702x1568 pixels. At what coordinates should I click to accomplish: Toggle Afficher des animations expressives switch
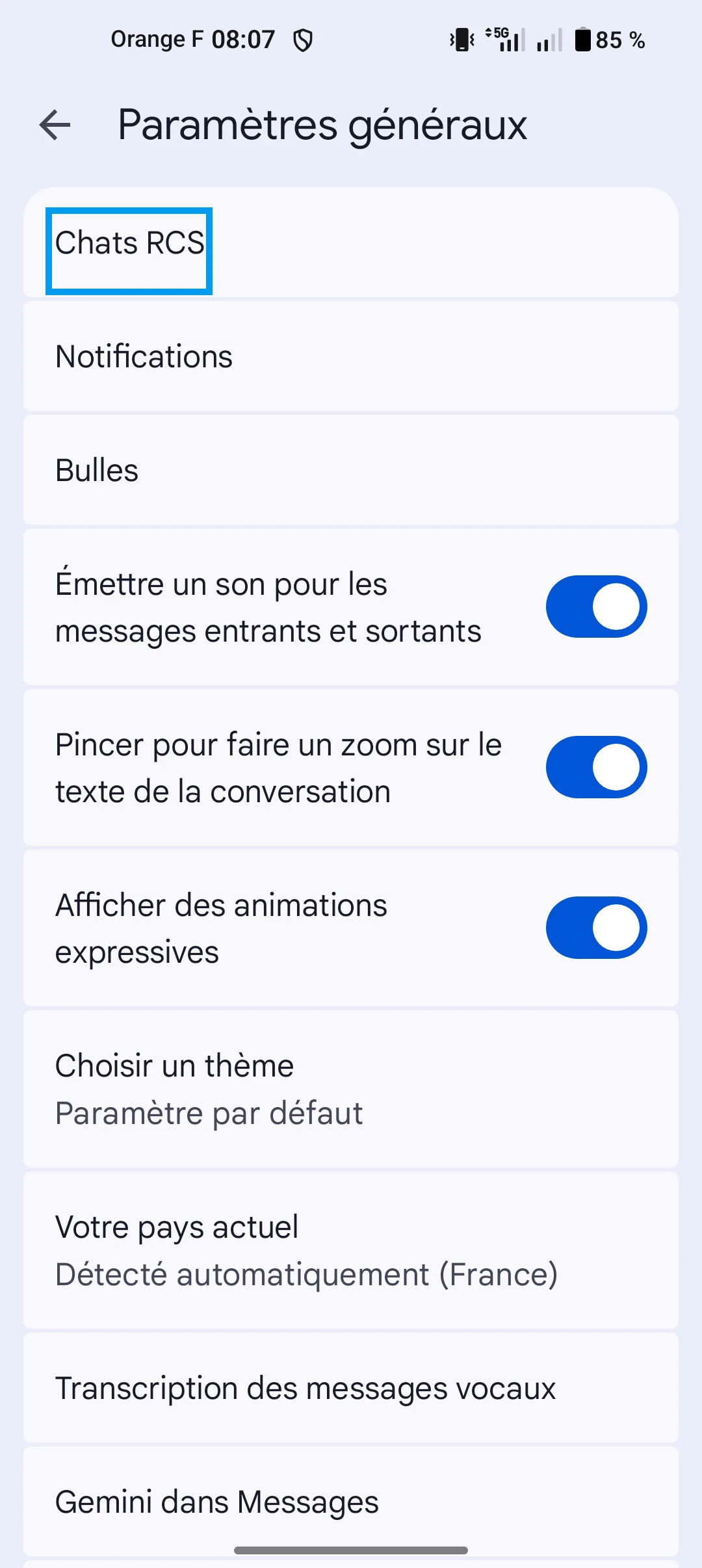coord(596,928)
